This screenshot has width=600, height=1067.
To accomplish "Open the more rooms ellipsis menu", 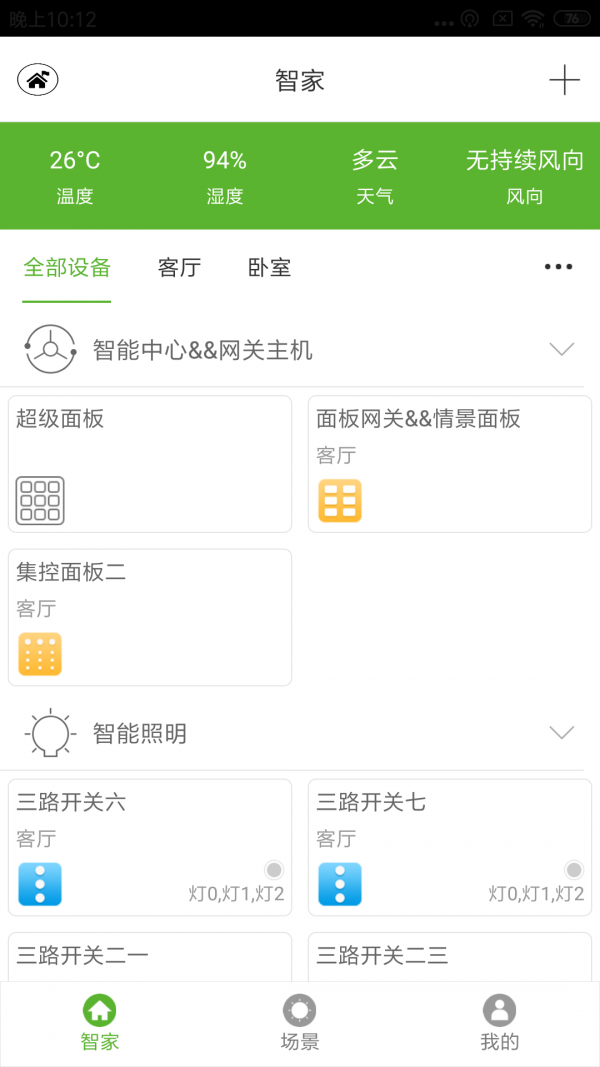I will tap(558, 267).
